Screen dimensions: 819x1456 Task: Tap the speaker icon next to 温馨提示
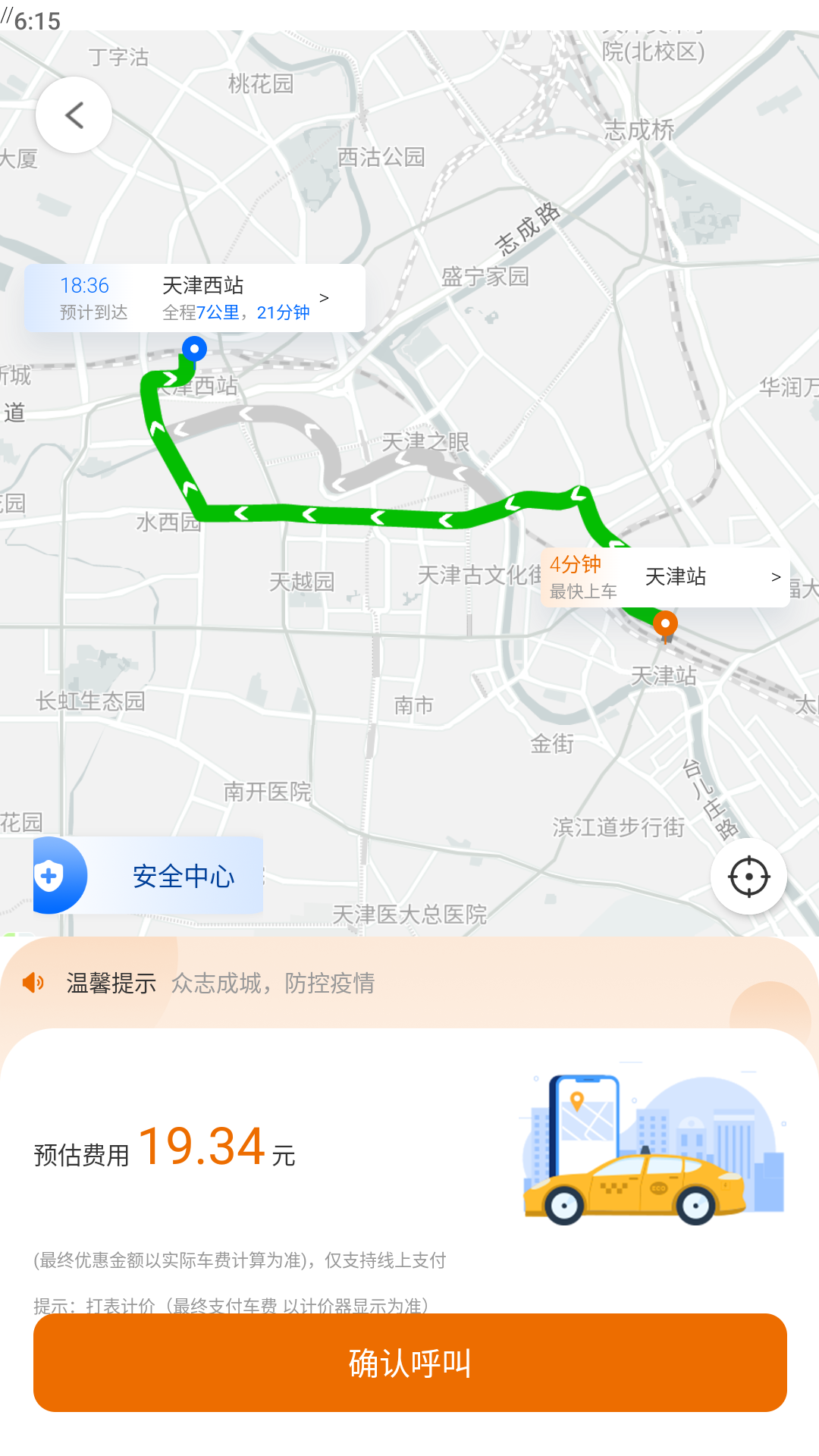point(32,983)
